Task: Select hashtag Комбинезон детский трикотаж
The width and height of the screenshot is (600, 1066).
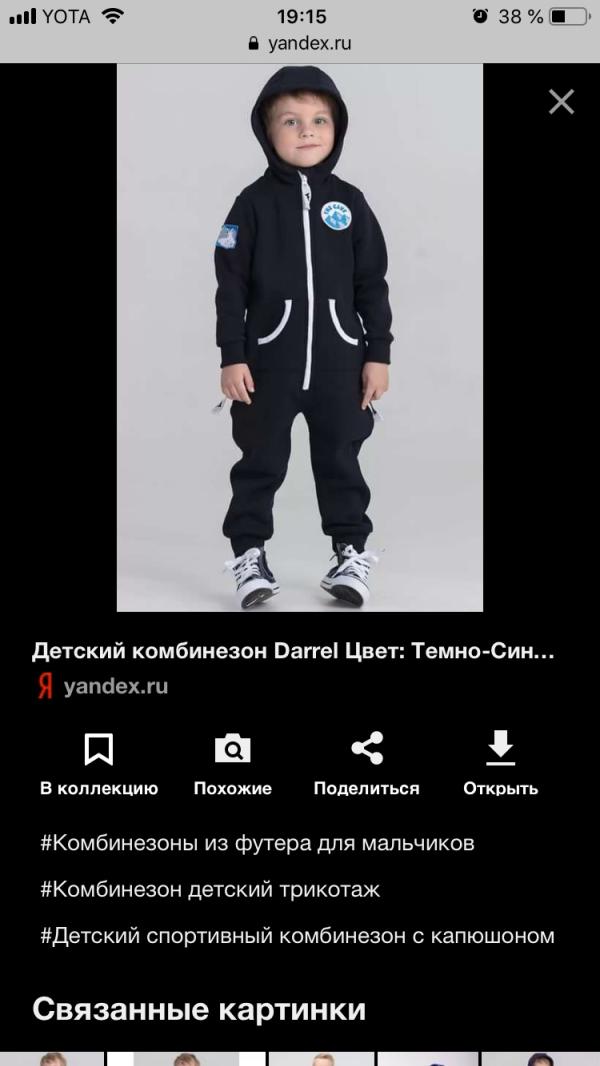Action: (x=210, y=889)
